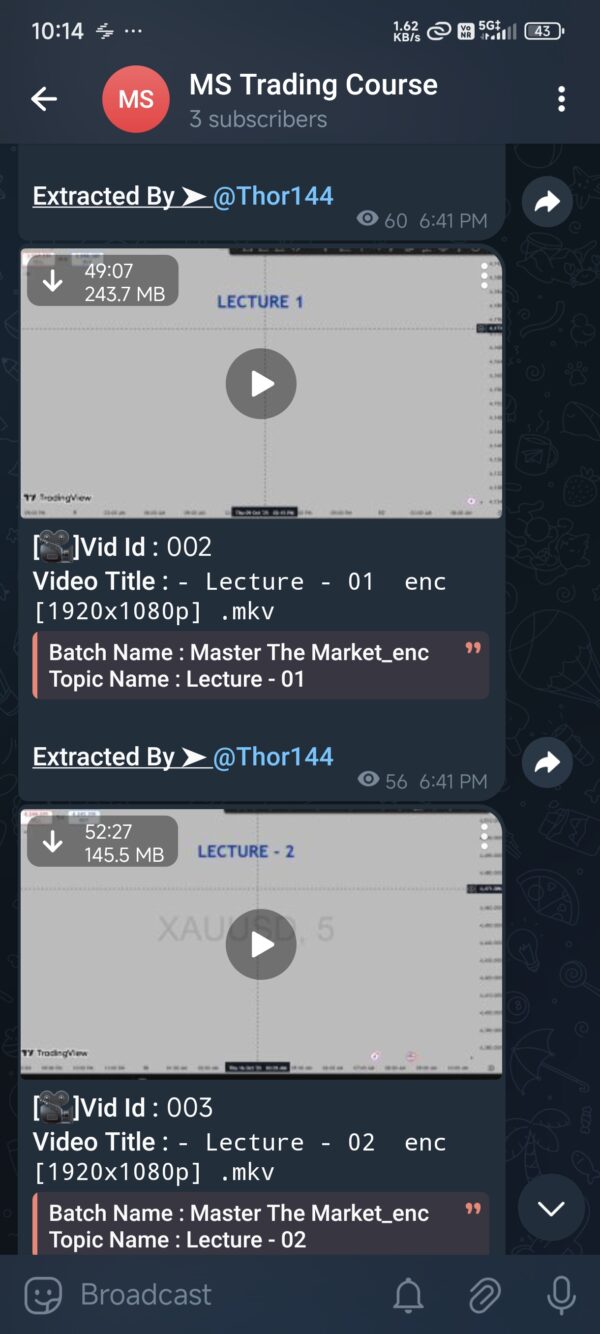Attach a file with the paperclip

click(484, 1295)
